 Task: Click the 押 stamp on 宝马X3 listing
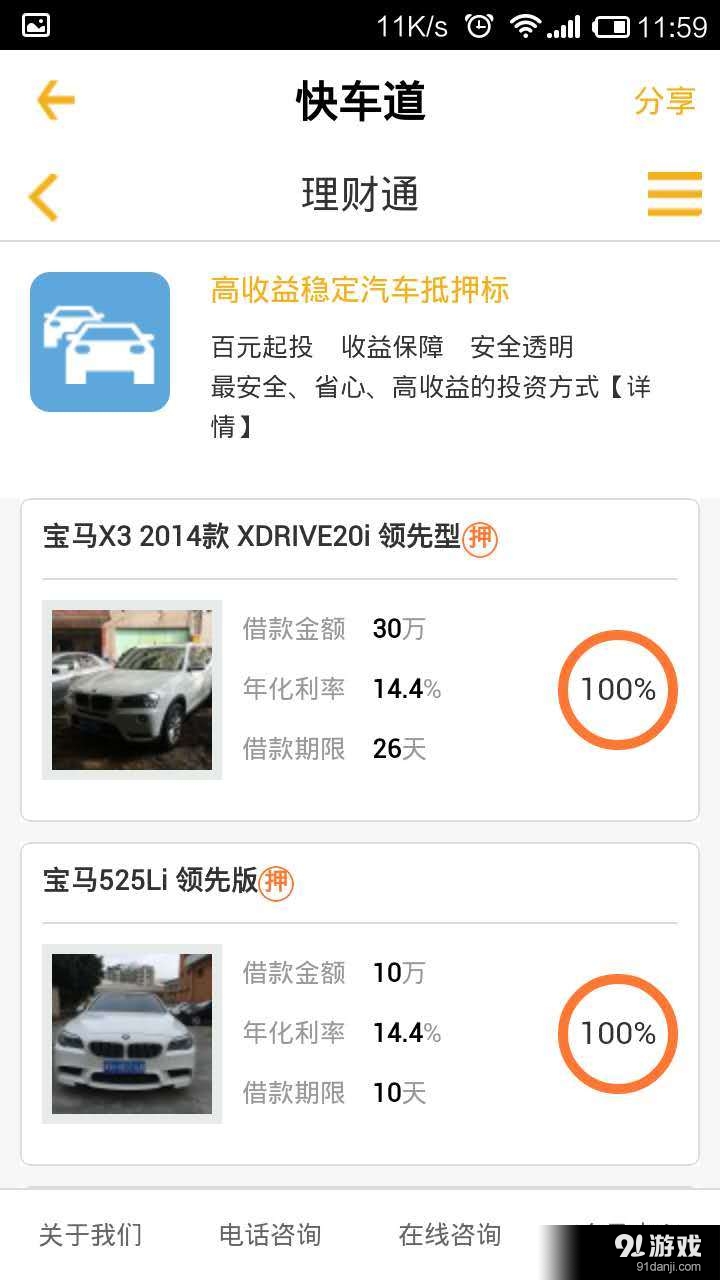coord(477,537)
